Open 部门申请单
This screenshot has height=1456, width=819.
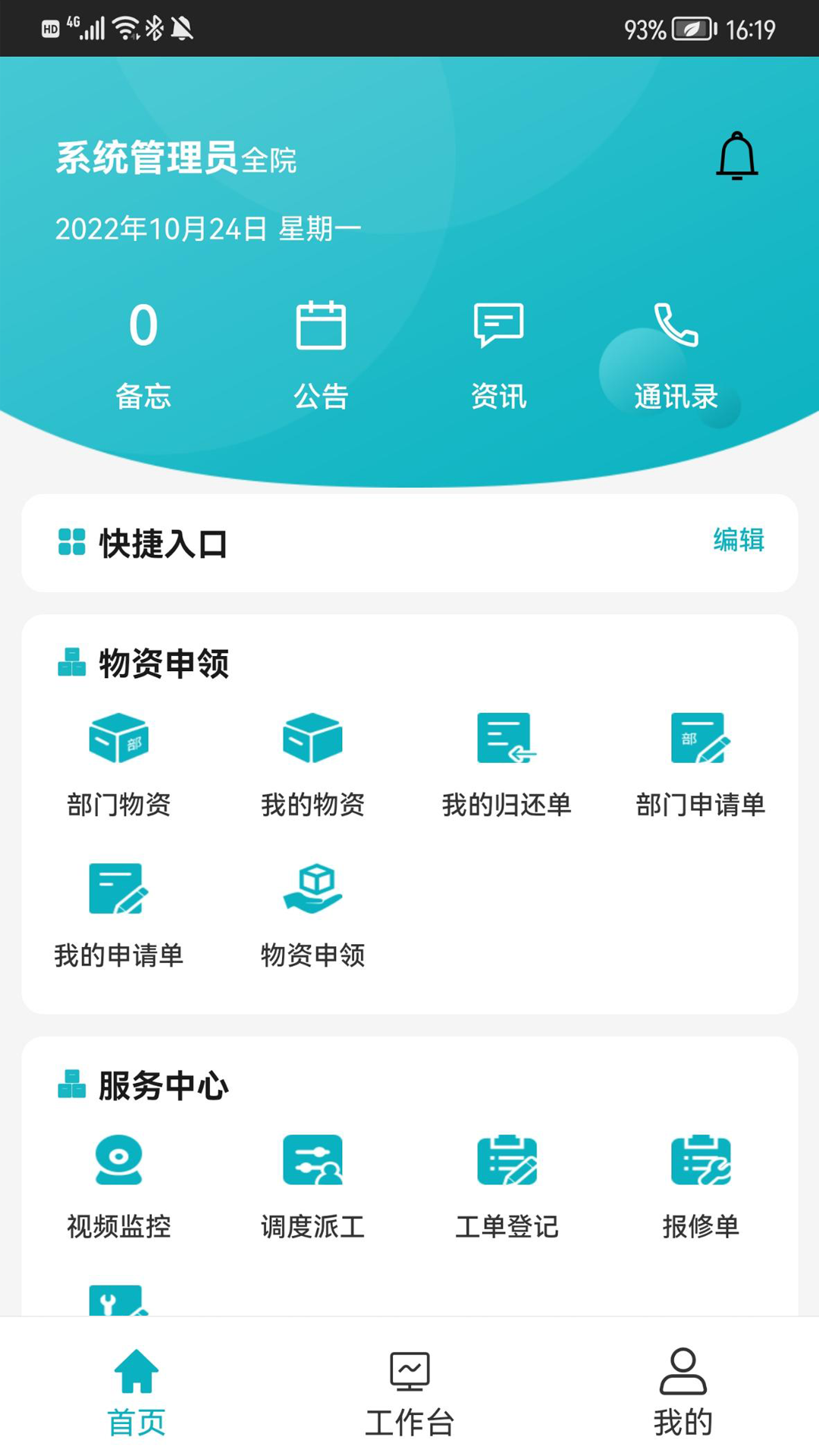(x=700, y=763)
